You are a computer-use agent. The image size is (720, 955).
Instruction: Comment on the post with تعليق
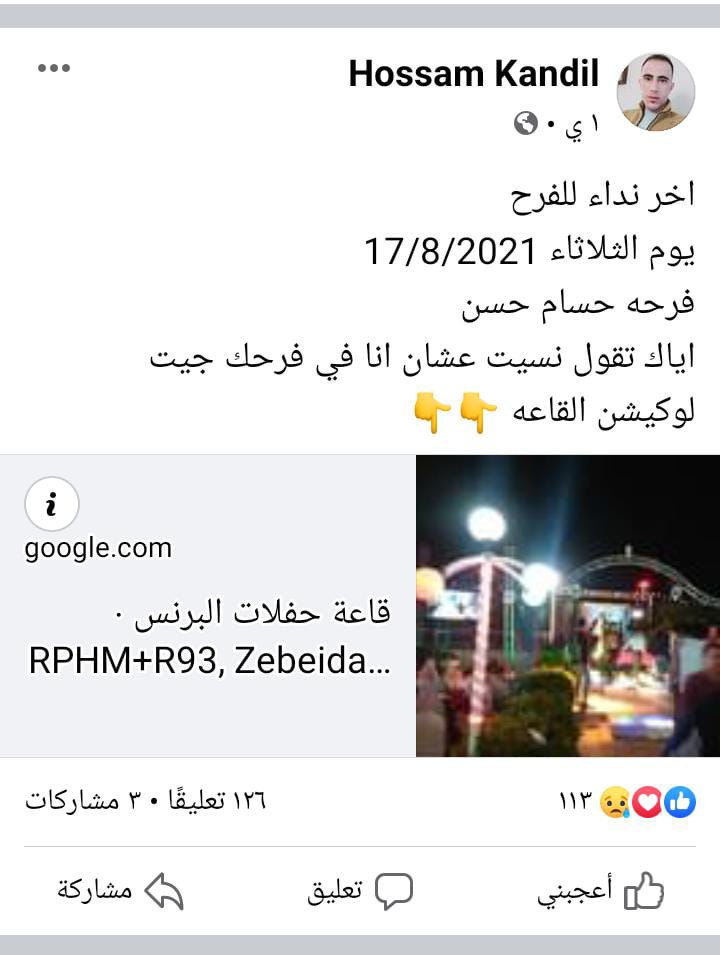(360, 891)
